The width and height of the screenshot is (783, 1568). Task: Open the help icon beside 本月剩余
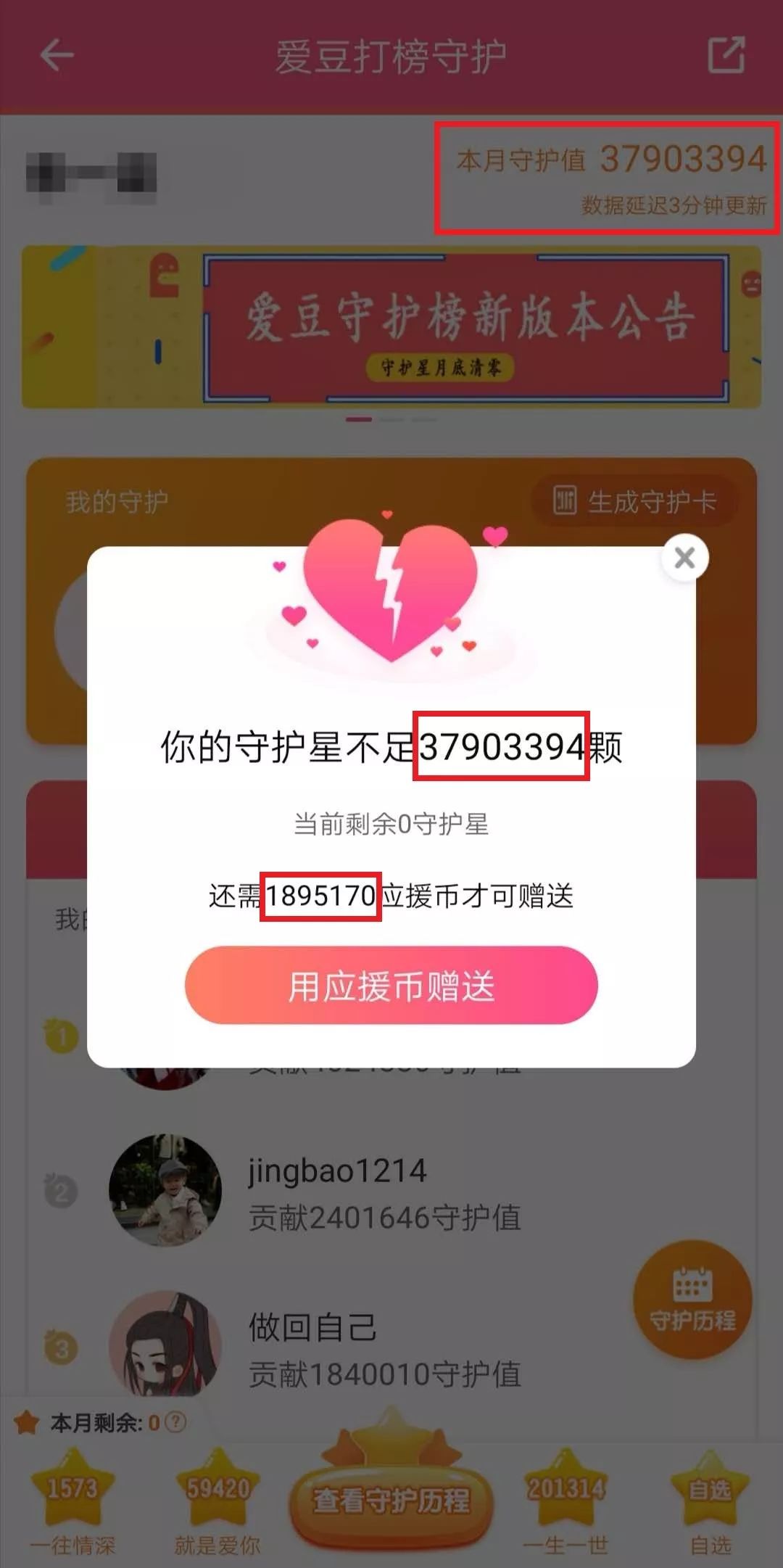(175, 1422)
